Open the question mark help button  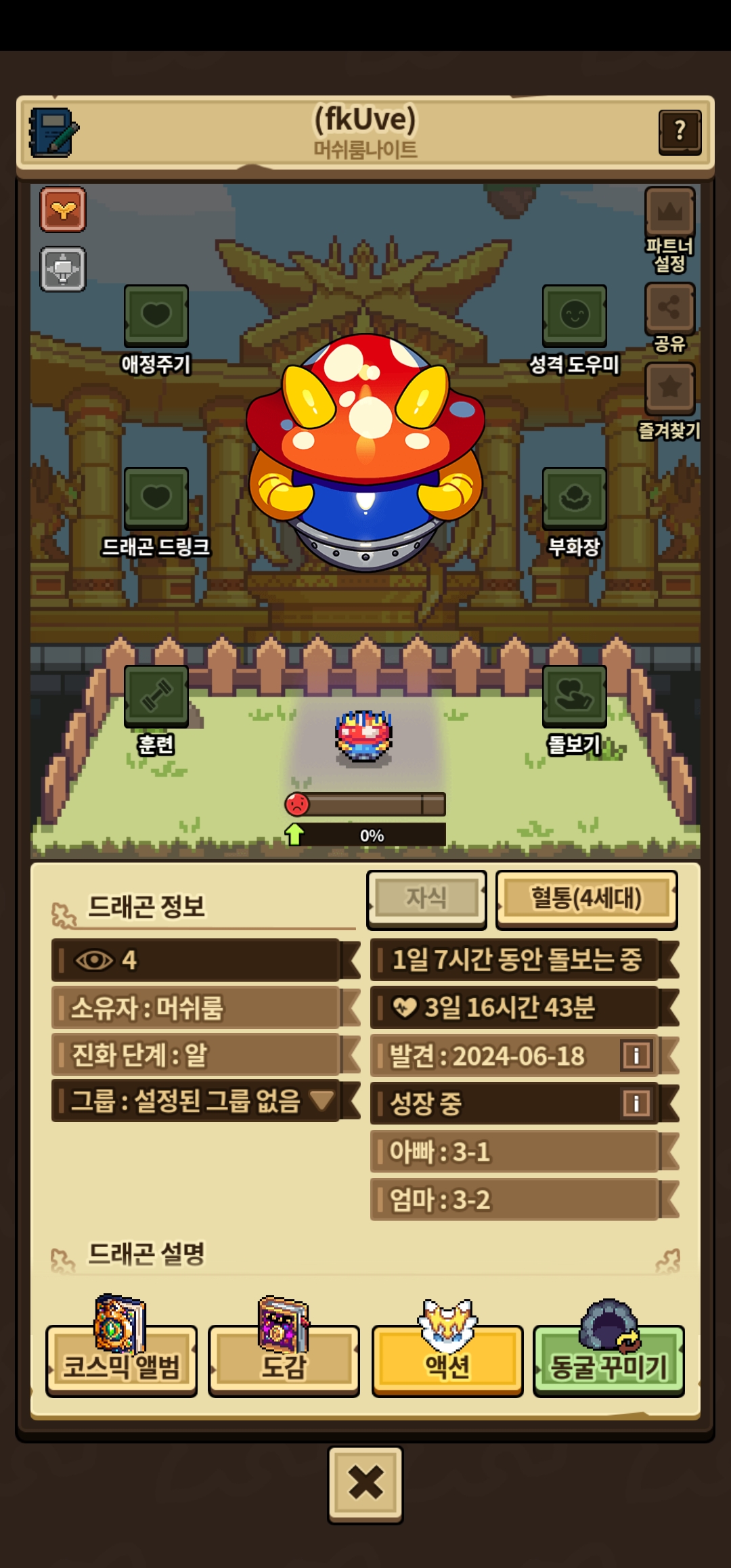[680, 132]
